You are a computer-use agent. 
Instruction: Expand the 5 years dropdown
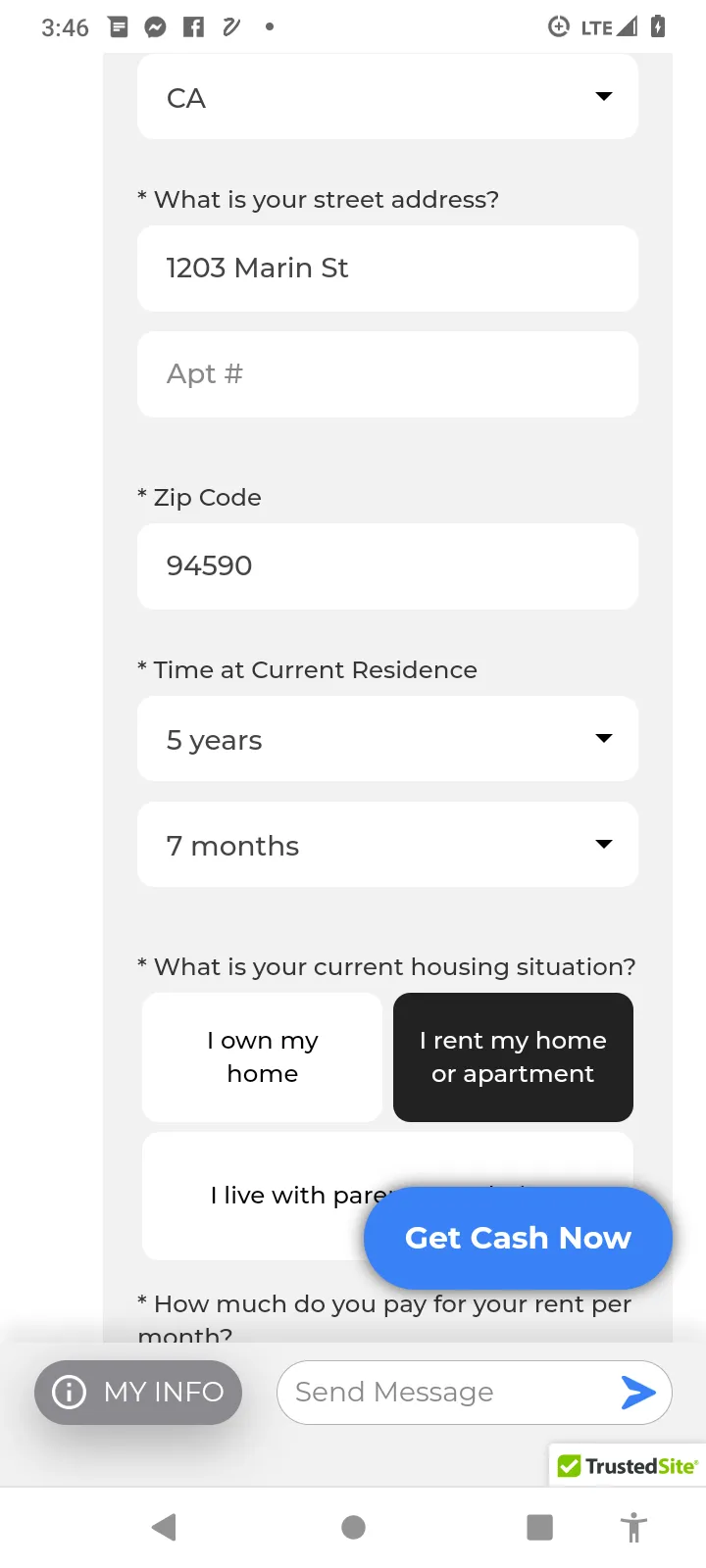click(387, 739)
